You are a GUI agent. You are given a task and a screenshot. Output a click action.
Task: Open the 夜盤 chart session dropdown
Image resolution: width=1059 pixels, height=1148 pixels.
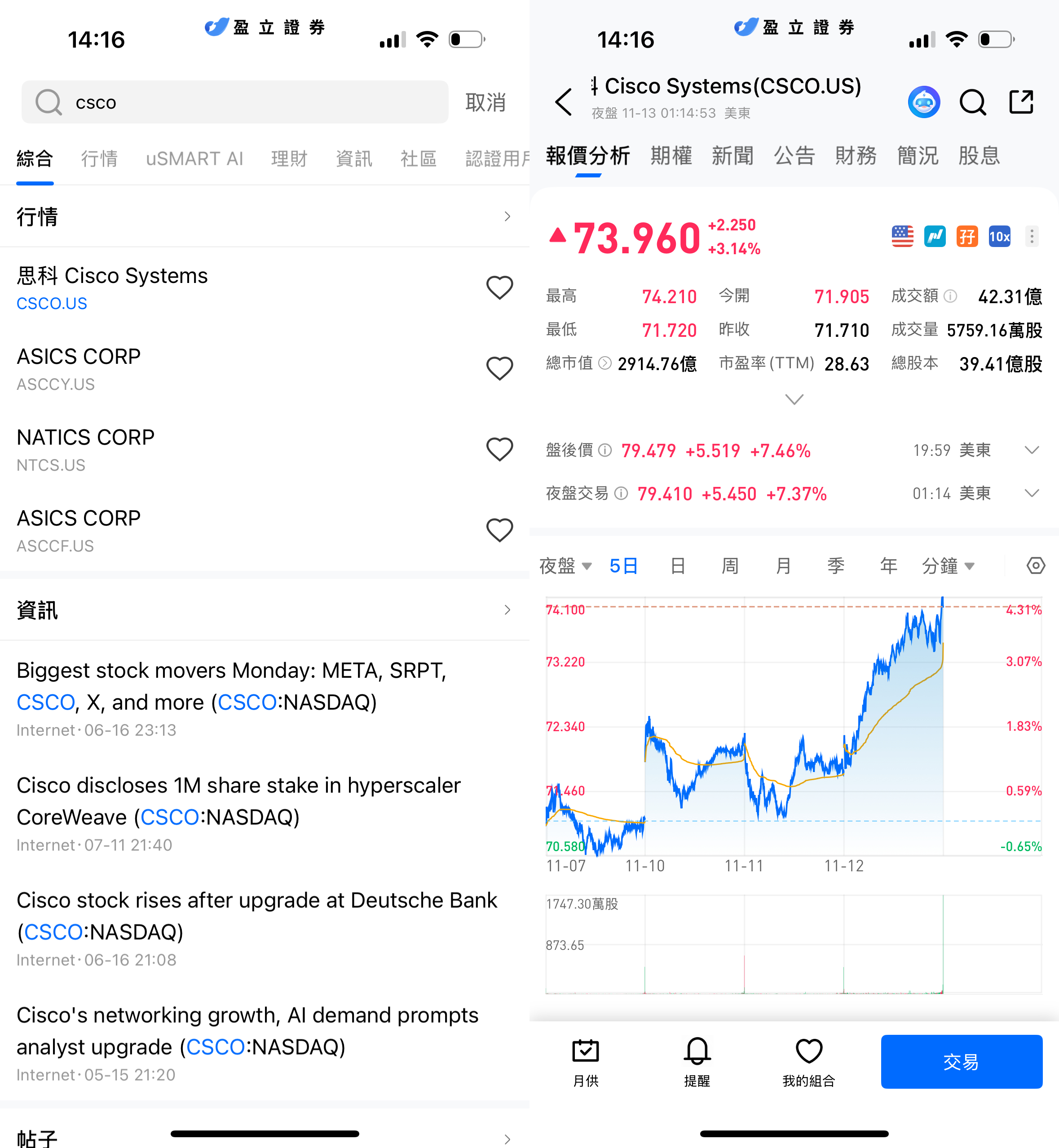[x=565, y=566]
